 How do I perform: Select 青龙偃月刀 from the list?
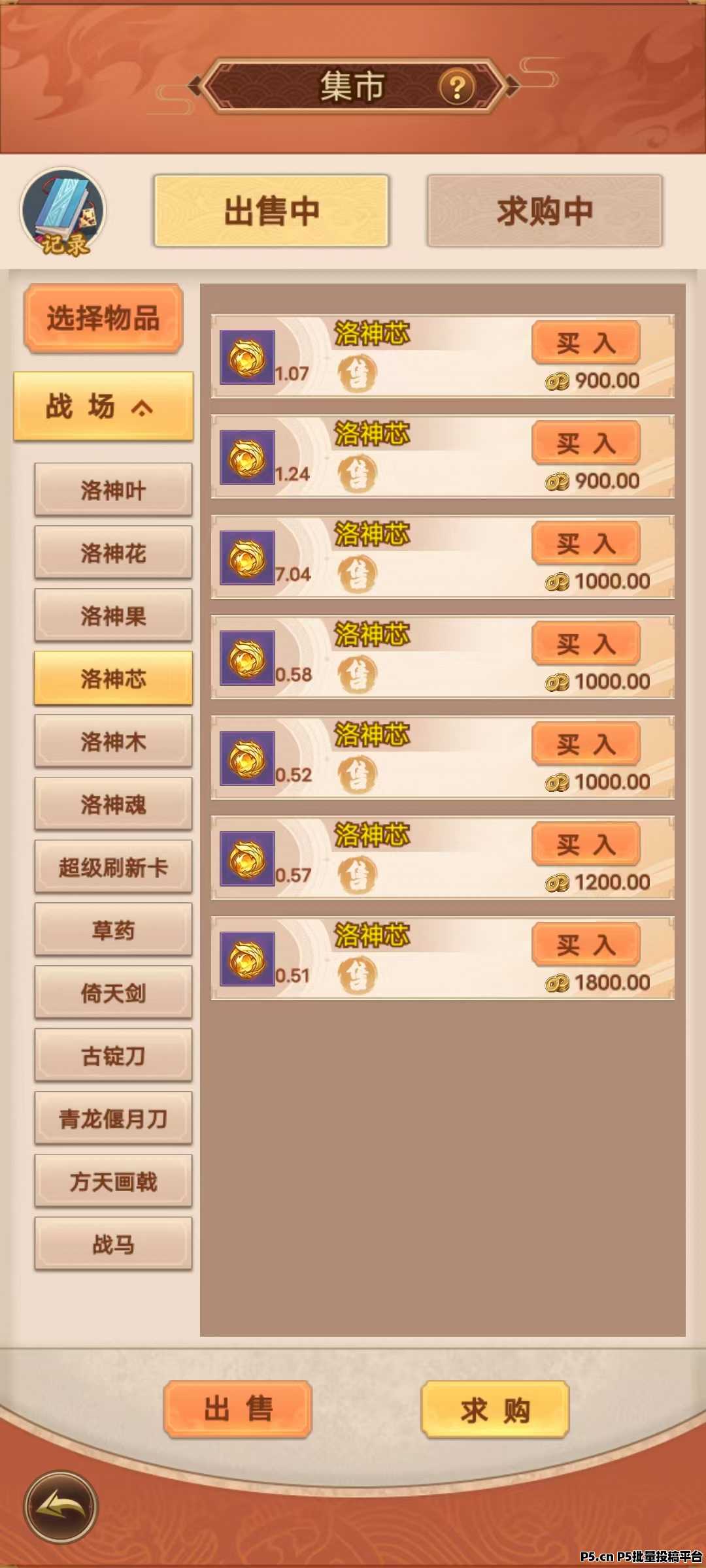113,1119
